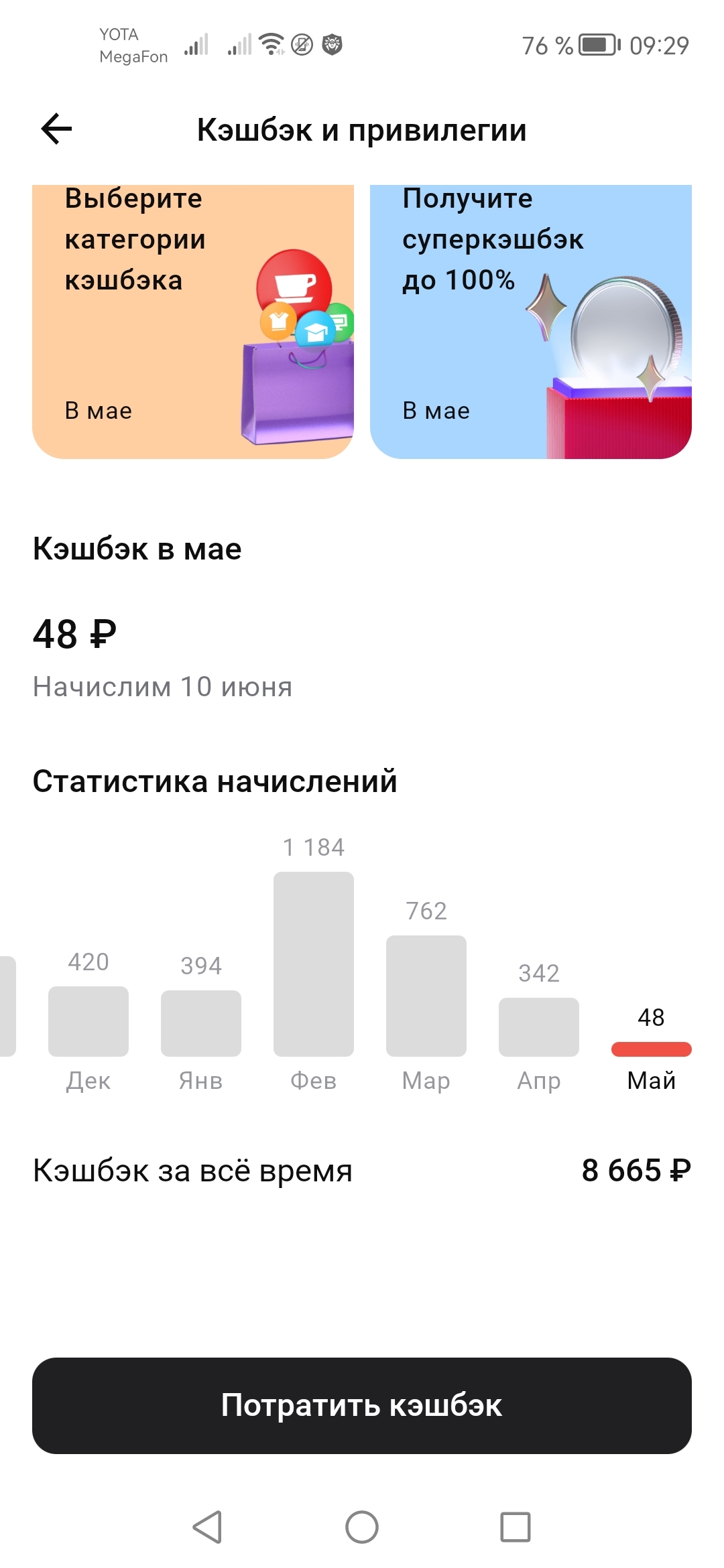Select the Дек bar in statistics
Viewport: 724px width, 1568px height.
pos(88,1021)
